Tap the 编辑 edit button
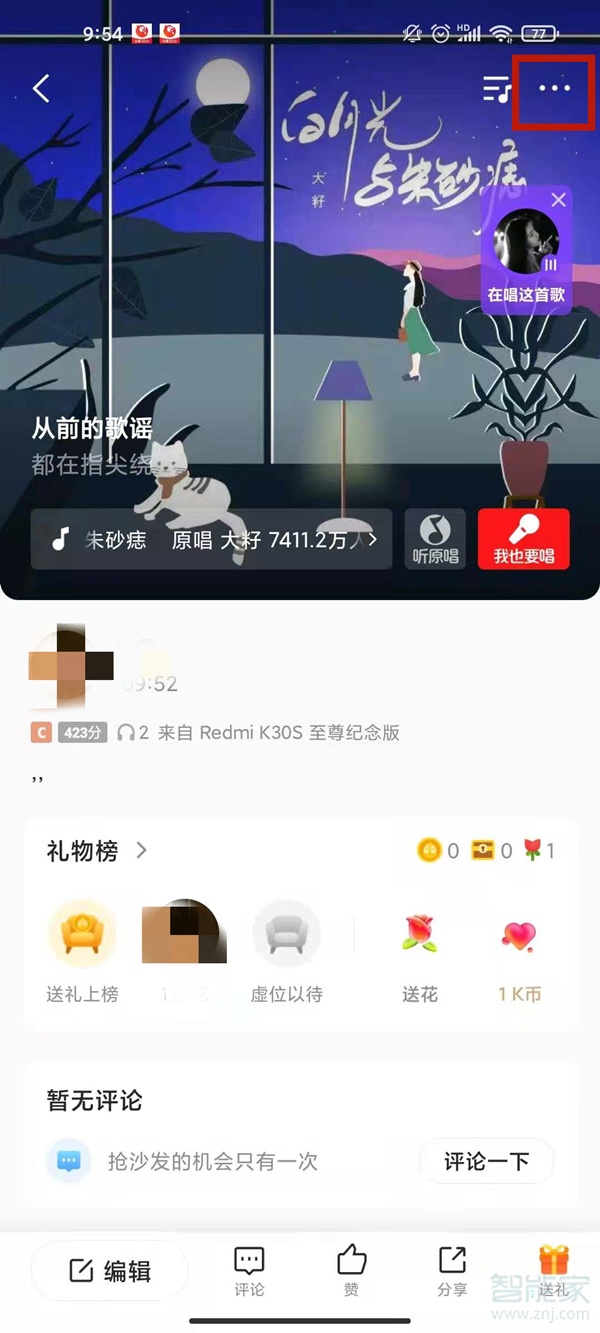The image size is (600, 1333). coord(110,1271)
